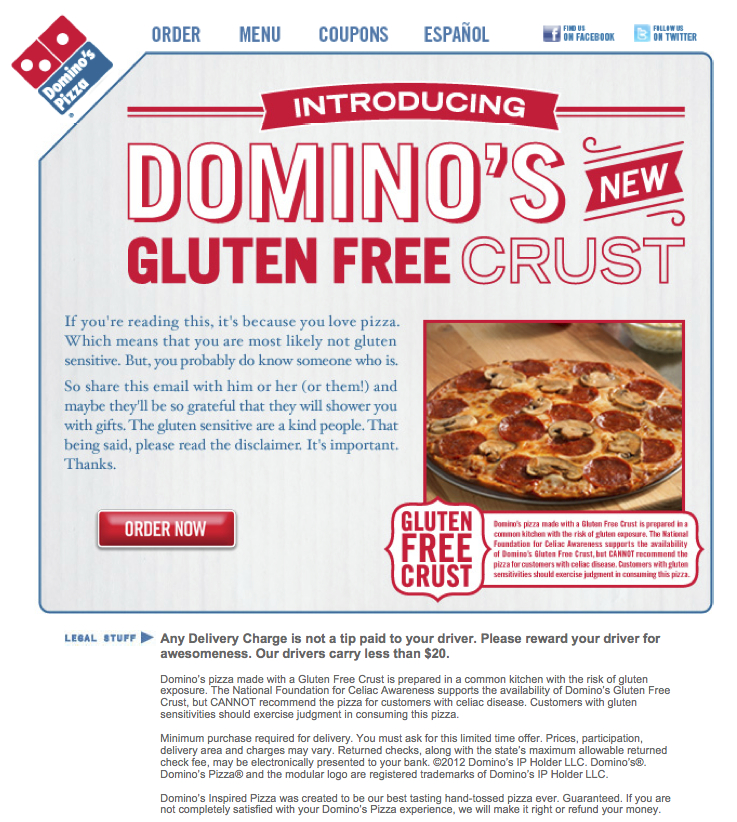Go to the Menu page
737x822 pixels.
tap(260, 35)
